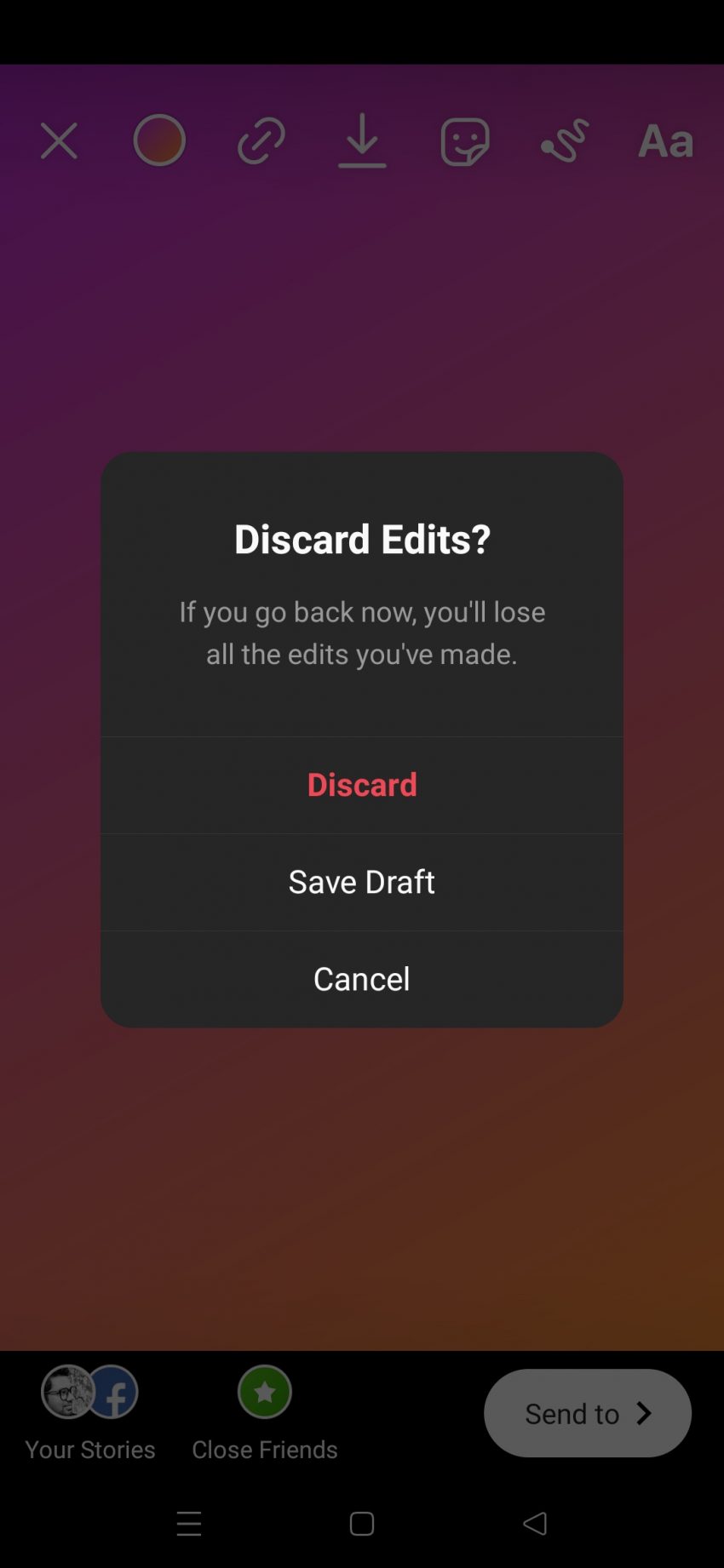The width and height of the screenshot is (724, 1568).
Task: Save the story as a draft
Action: (x=362, y=881)
